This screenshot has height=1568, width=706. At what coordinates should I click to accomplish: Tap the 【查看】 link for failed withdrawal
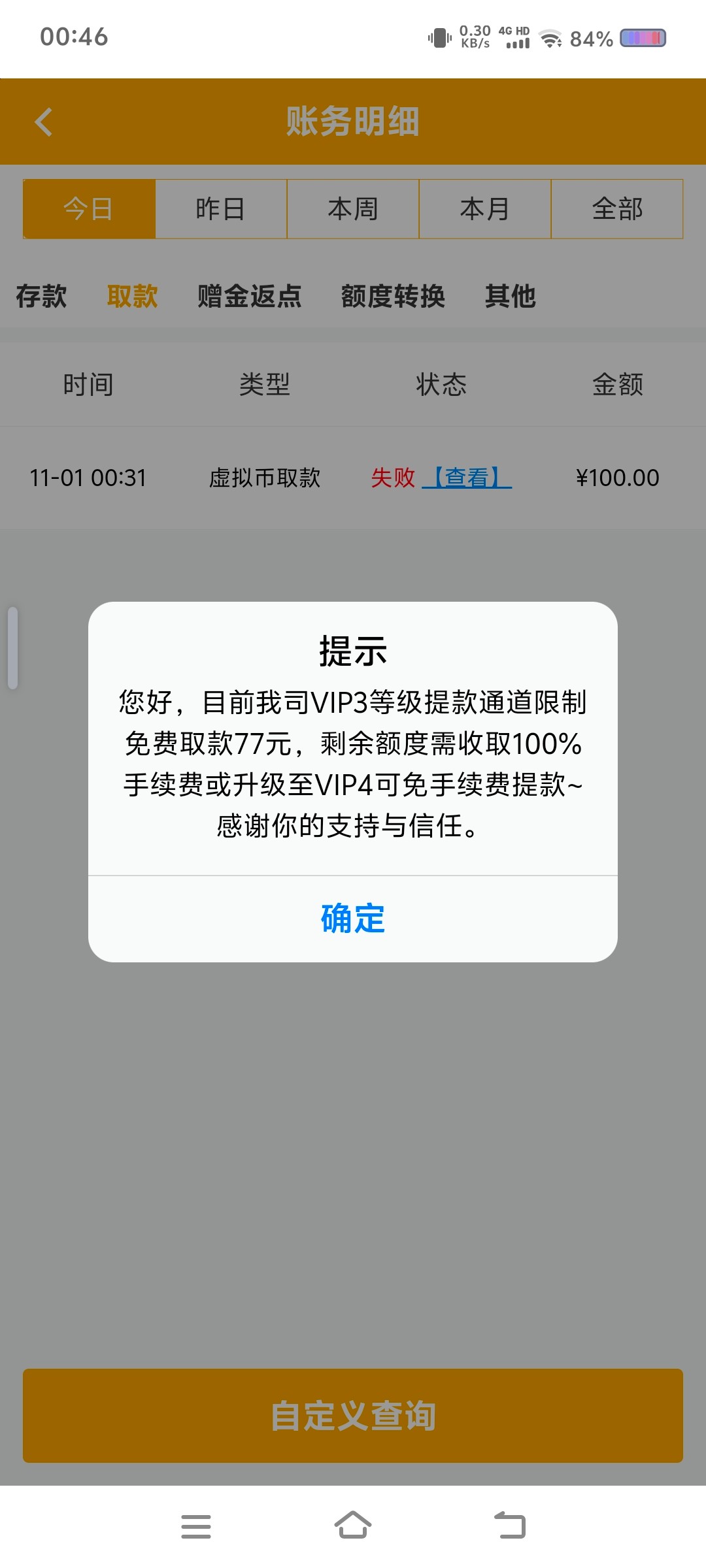(x=467, y=478)
